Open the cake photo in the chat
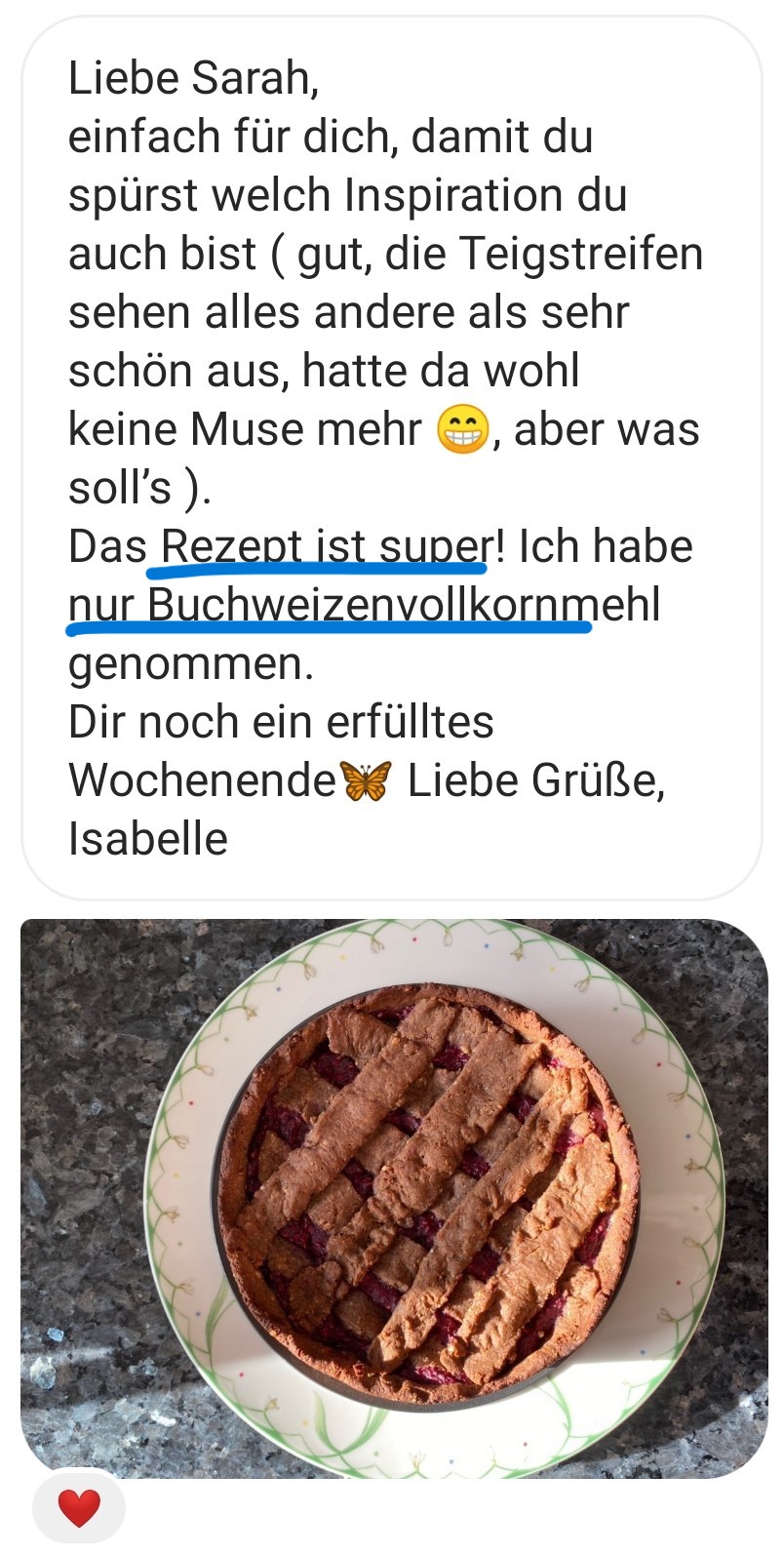Viewport: 784px width, 1556px height. [x=393, y=1196]
